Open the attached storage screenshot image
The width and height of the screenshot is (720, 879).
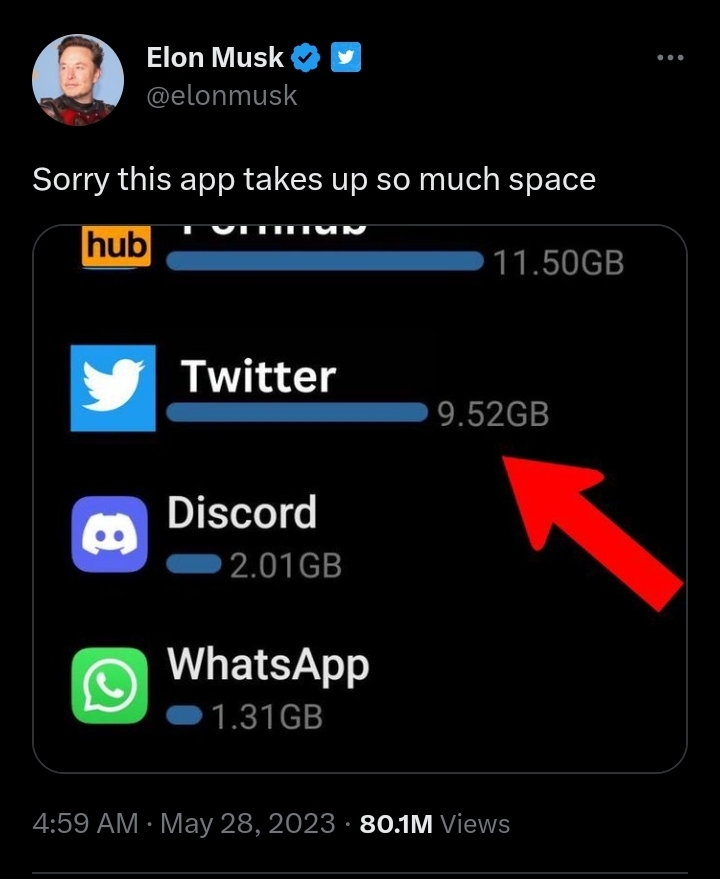[360, 498]
